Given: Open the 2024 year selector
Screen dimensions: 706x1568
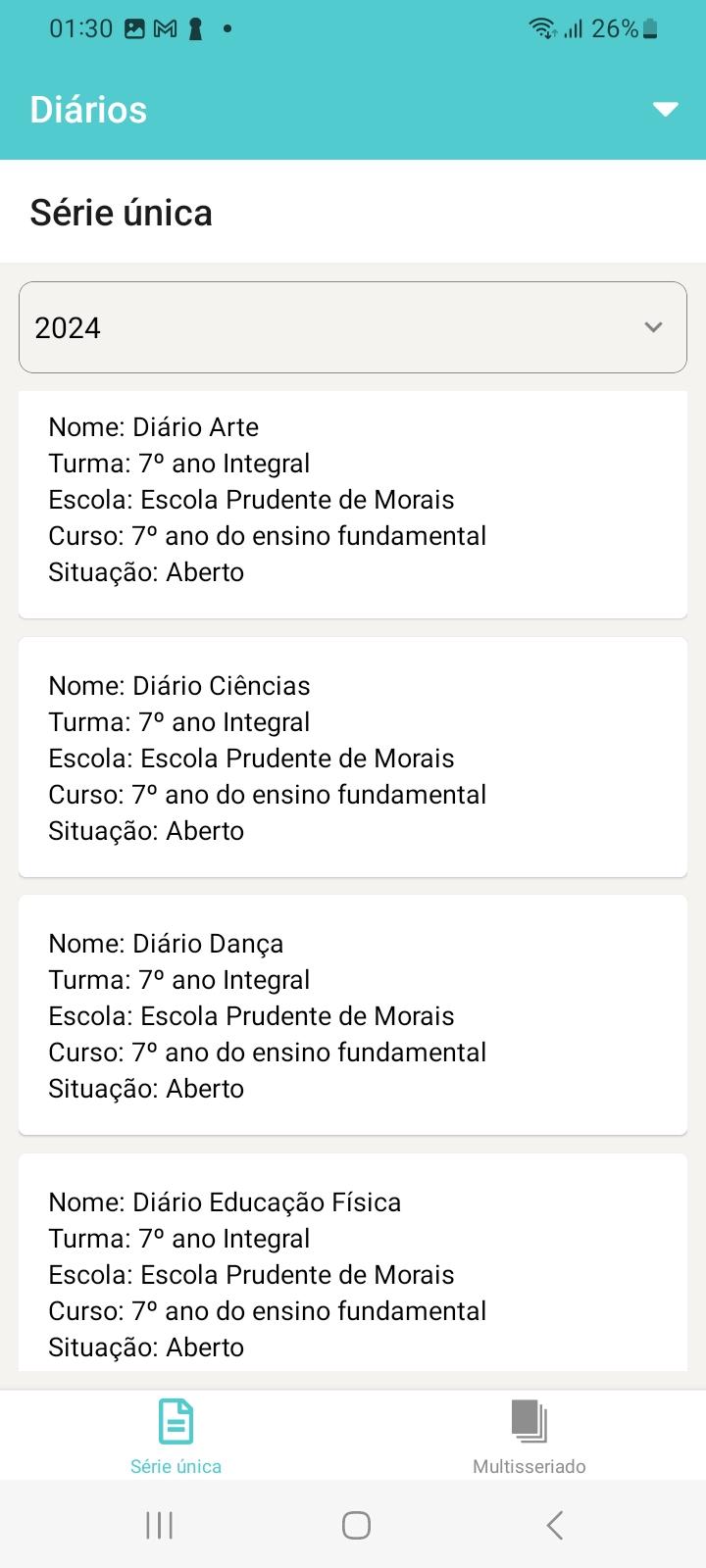Looking at the screenshot, I should point(353,327).
